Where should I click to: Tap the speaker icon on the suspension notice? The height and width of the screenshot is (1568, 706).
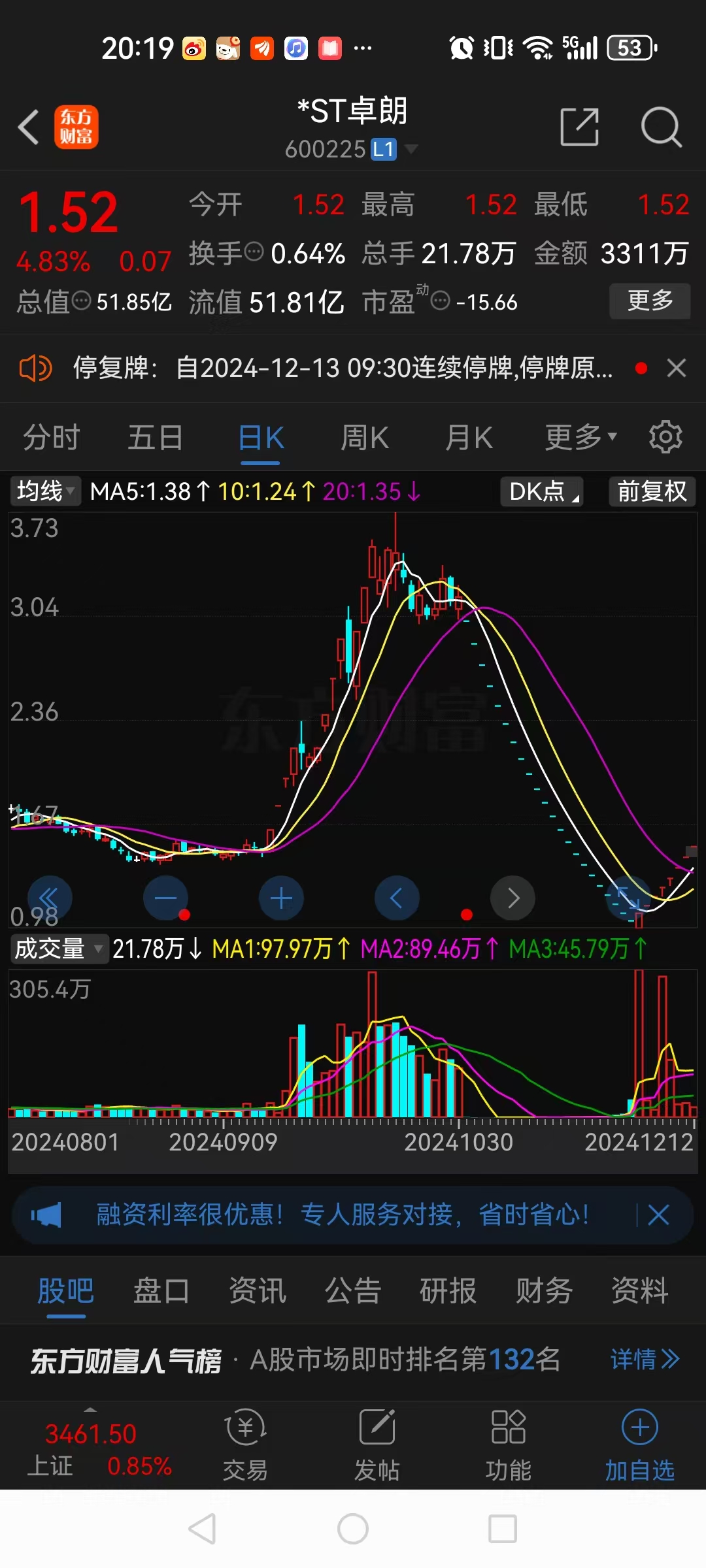point(36,368)
